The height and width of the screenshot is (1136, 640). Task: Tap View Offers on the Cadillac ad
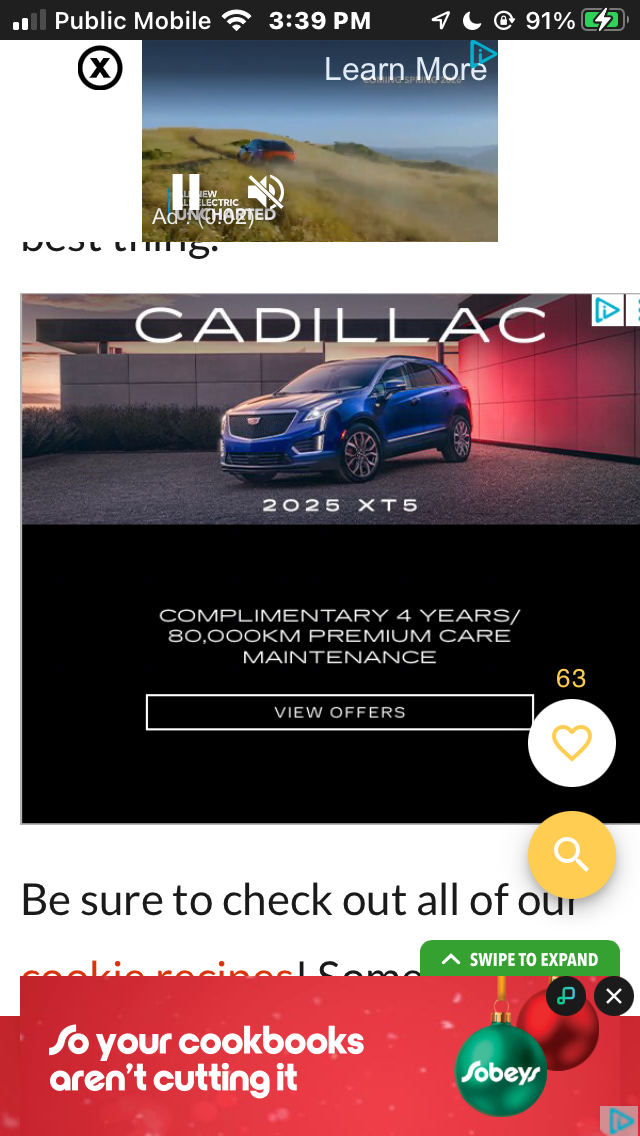coord(339,712)
